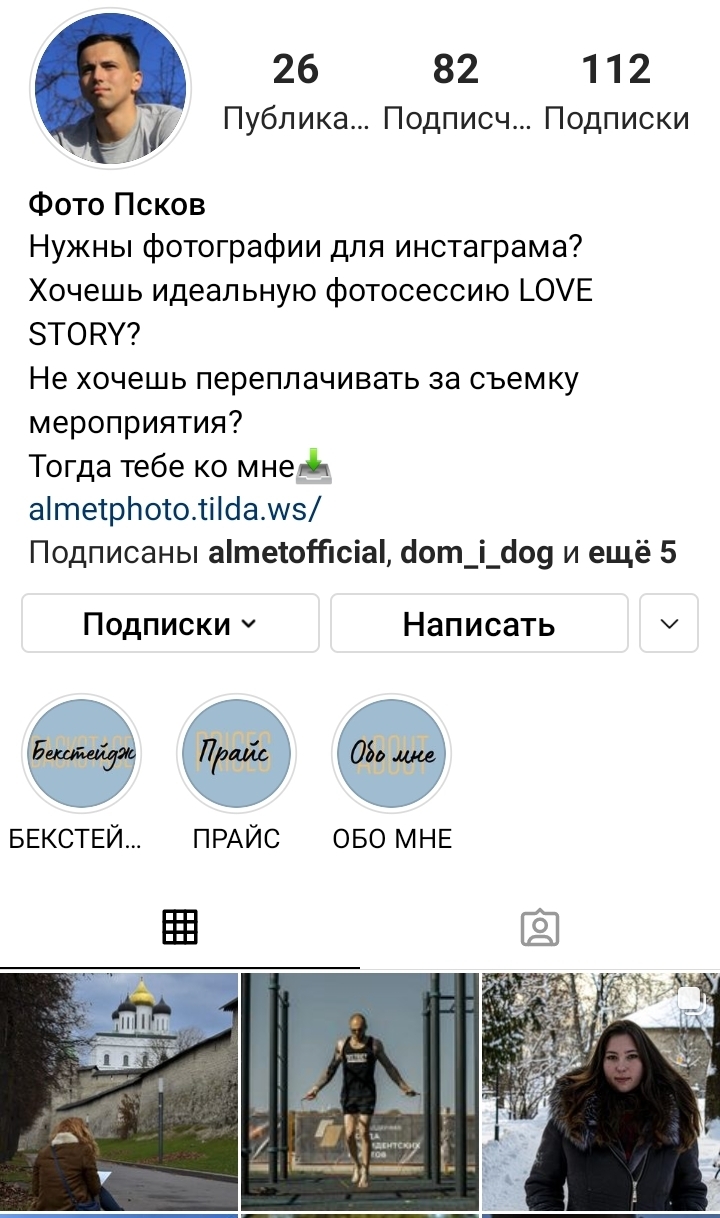Open the list of 112 подписки
The width and height of the screenshot is (720, 1218).
[x=616, y=92]
